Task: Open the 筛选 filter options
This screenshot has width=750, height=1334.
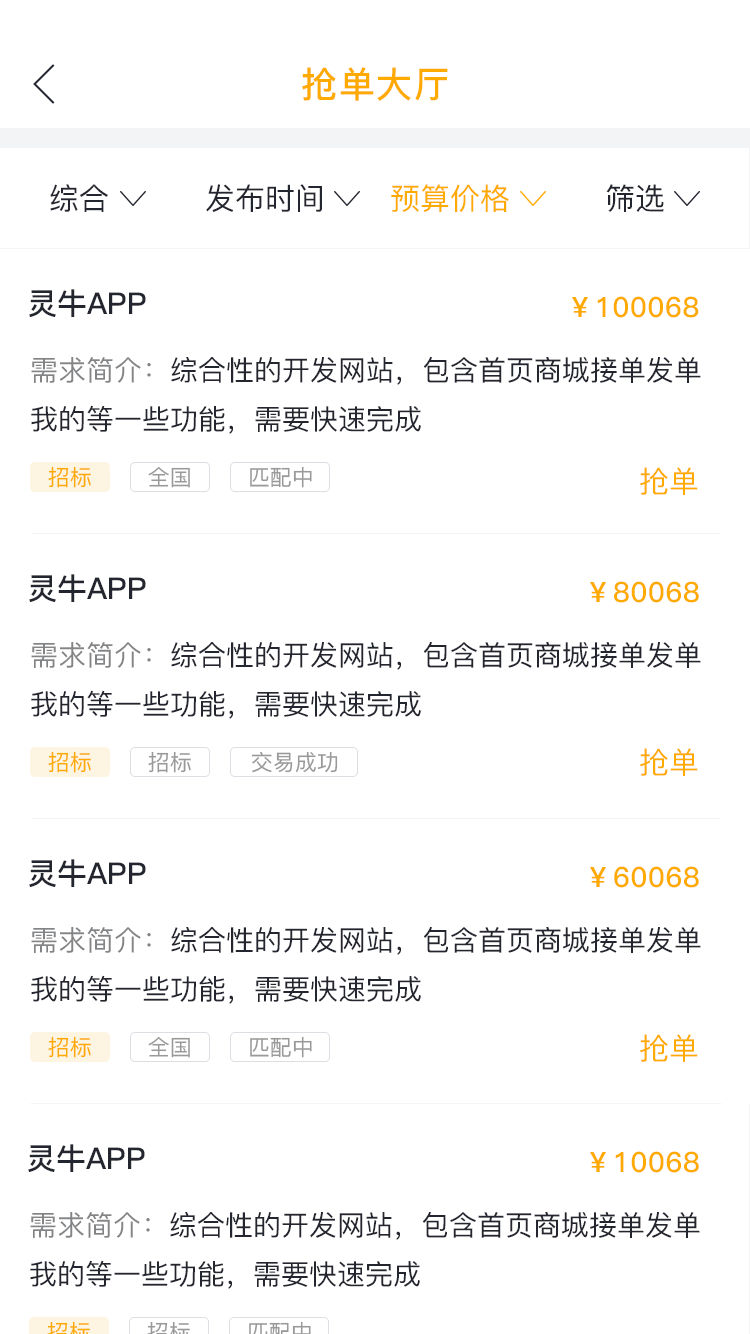Action: click(652, 199)
